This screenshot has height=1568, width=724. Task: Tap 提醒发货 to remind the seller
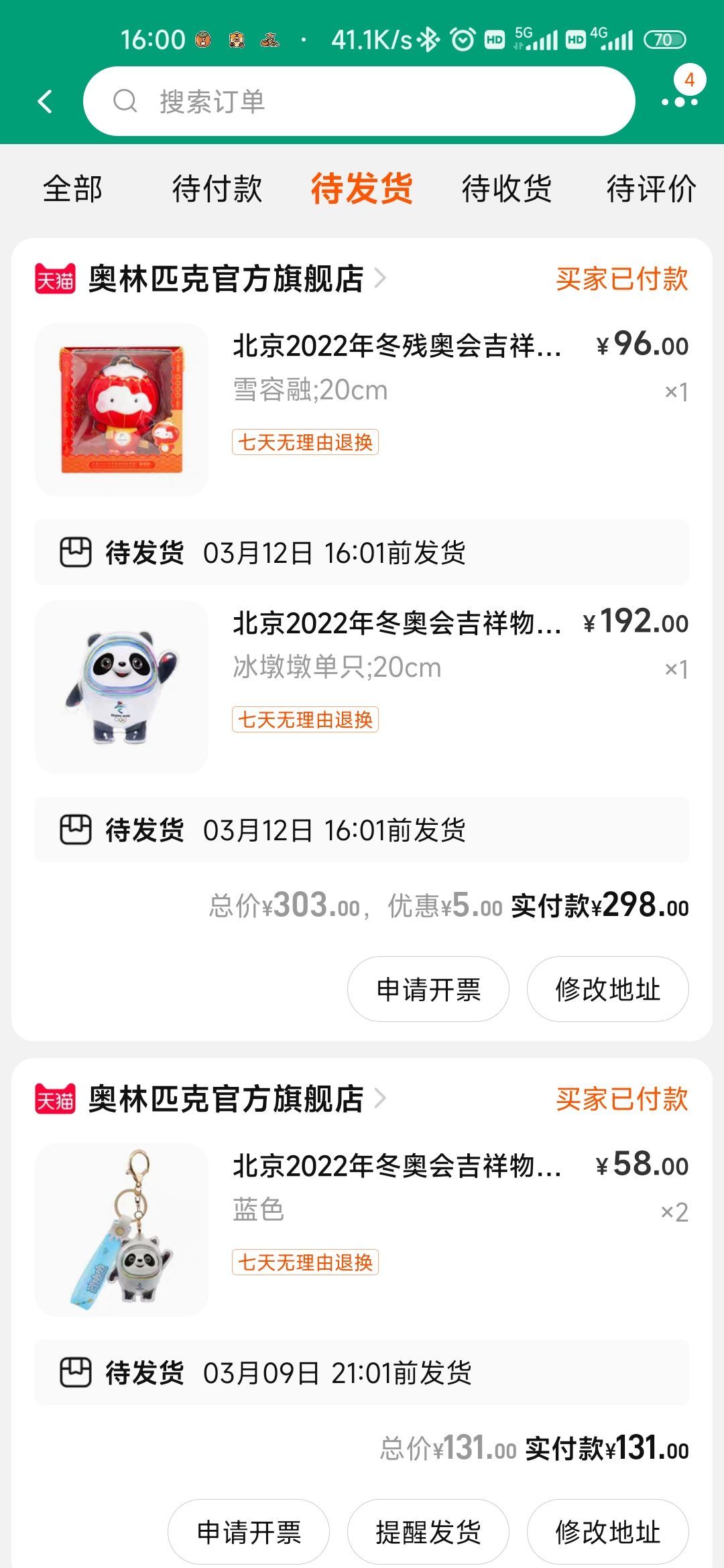pos(428,1532)
